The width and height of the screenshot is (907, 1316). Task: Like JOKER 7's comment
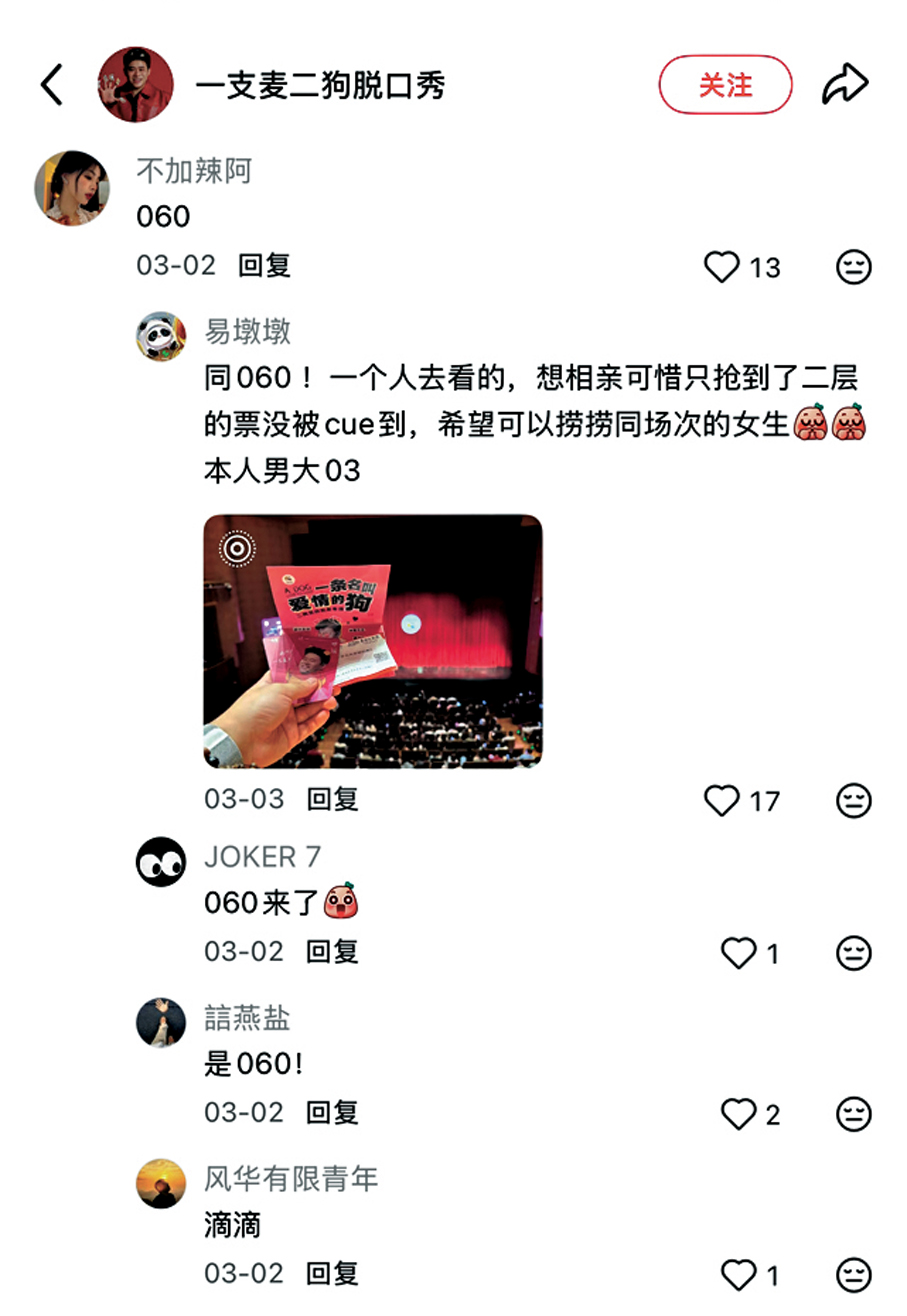(739, 953)
